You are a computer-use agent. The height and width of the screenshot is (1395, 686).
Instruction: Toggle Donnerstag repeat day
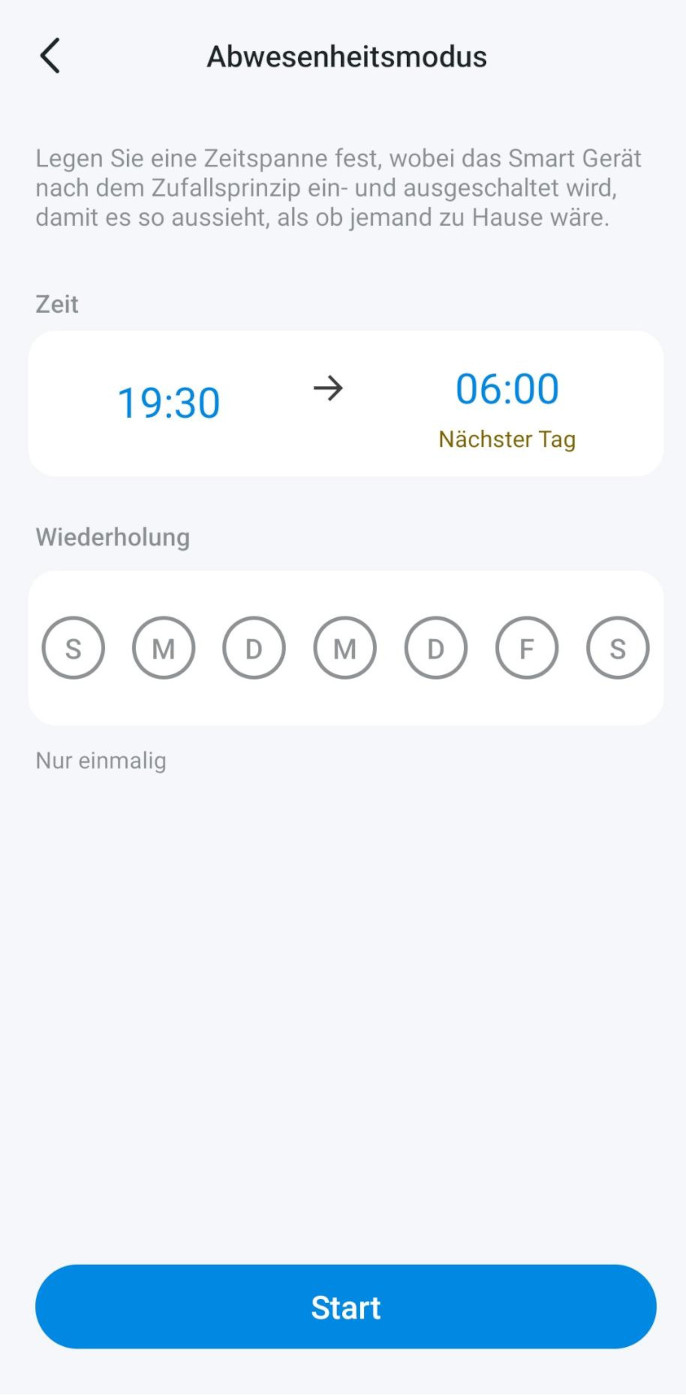click(436, 648)
